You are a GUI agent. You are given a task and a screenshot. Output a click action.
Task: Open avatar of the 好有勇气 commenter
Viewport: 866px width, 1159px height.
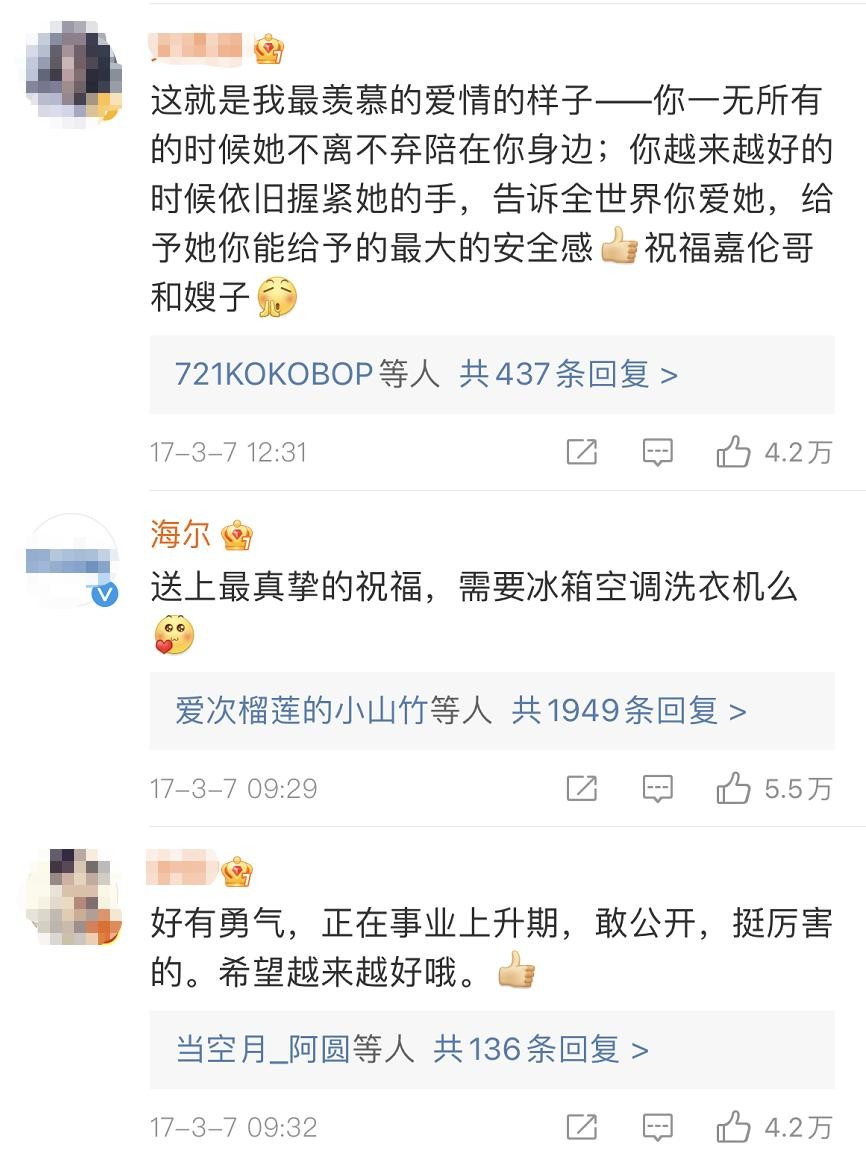[x=72, y=897]
